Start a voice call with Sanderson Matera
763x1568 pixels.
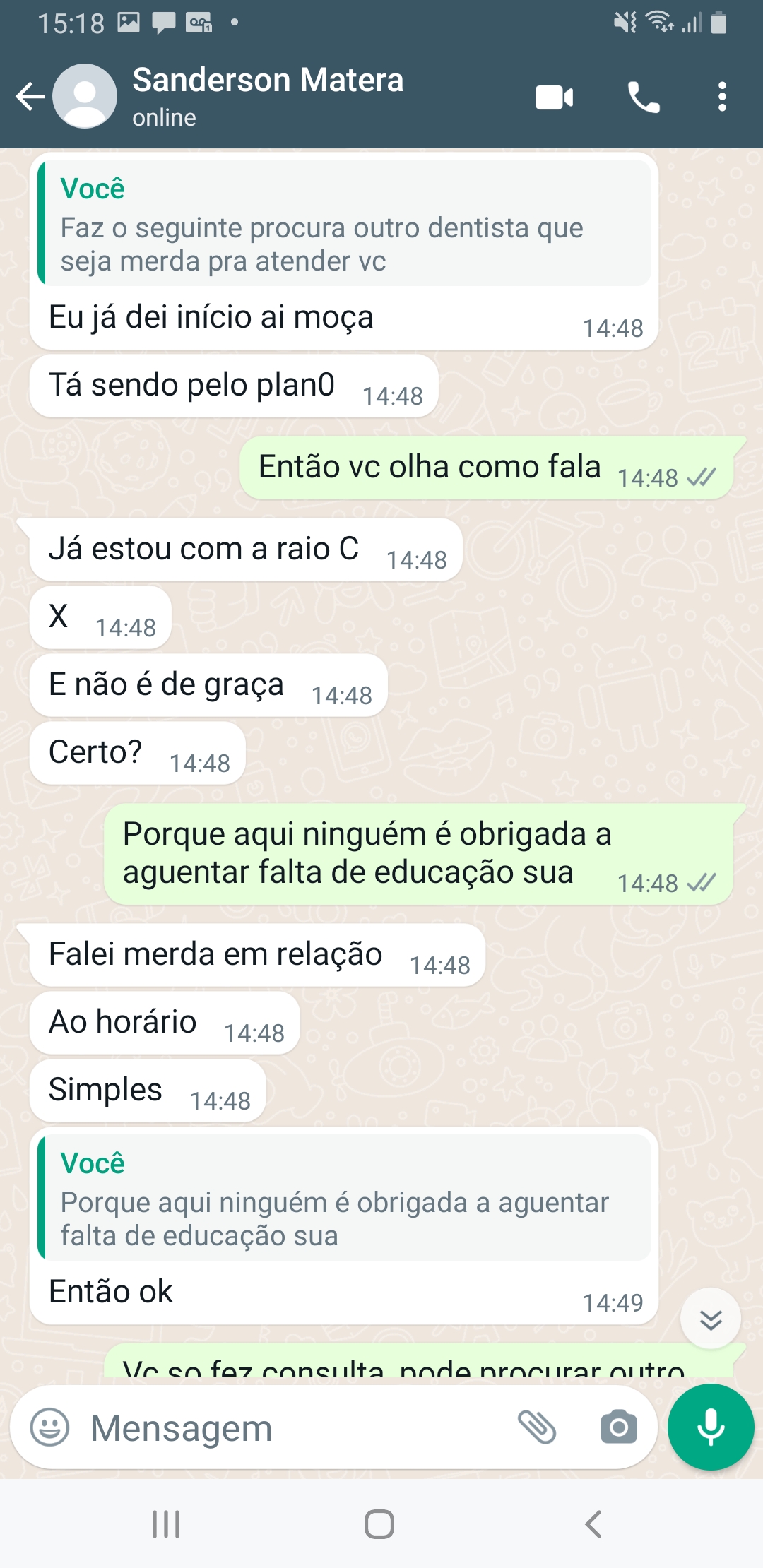tap(643, 97)
